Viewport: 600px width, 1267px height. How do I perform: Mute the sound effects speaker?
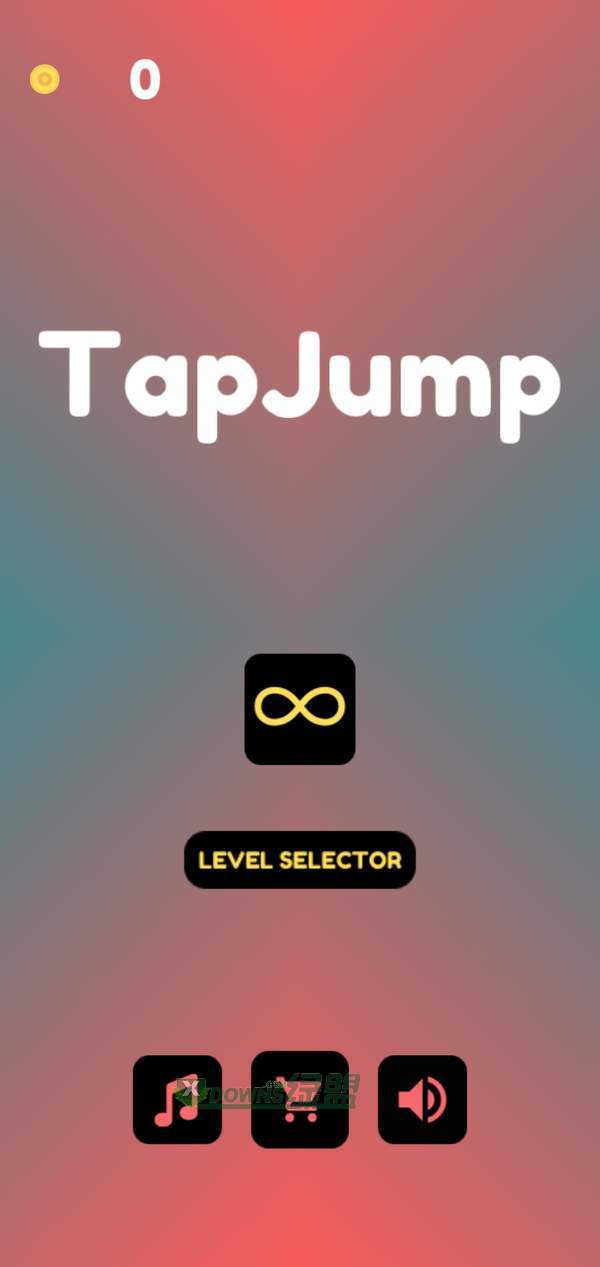422,1099
